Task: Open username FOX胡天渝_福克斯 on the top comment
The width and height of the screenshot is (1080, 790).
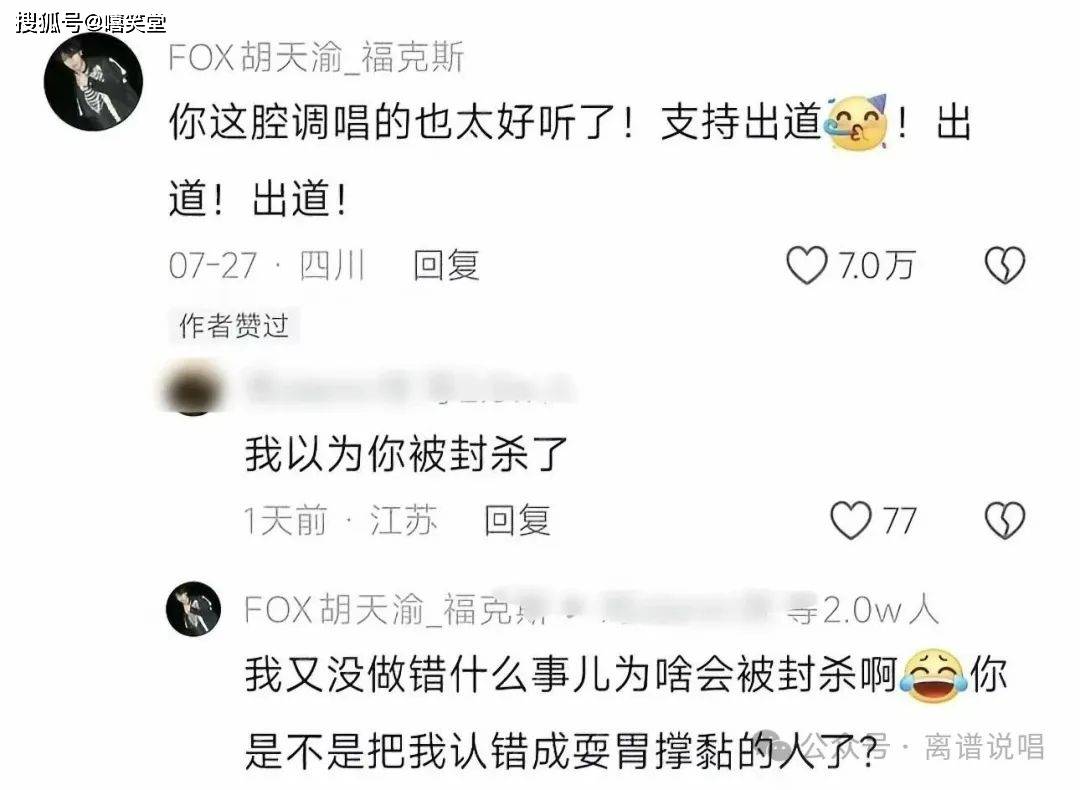Action: pos(316,58)
